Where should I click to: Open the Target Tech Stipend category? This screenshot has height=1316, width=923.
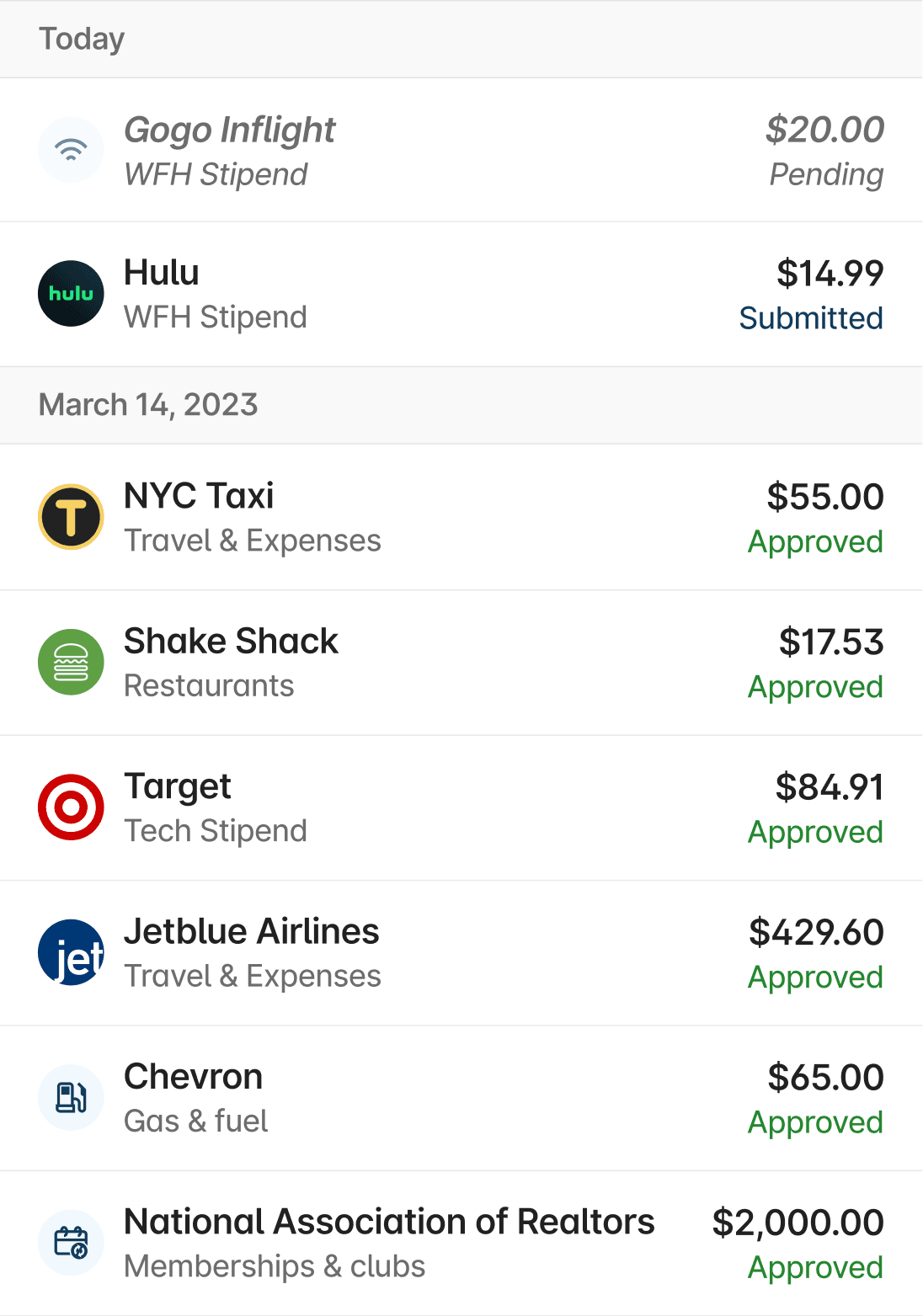tap(216, 830)
